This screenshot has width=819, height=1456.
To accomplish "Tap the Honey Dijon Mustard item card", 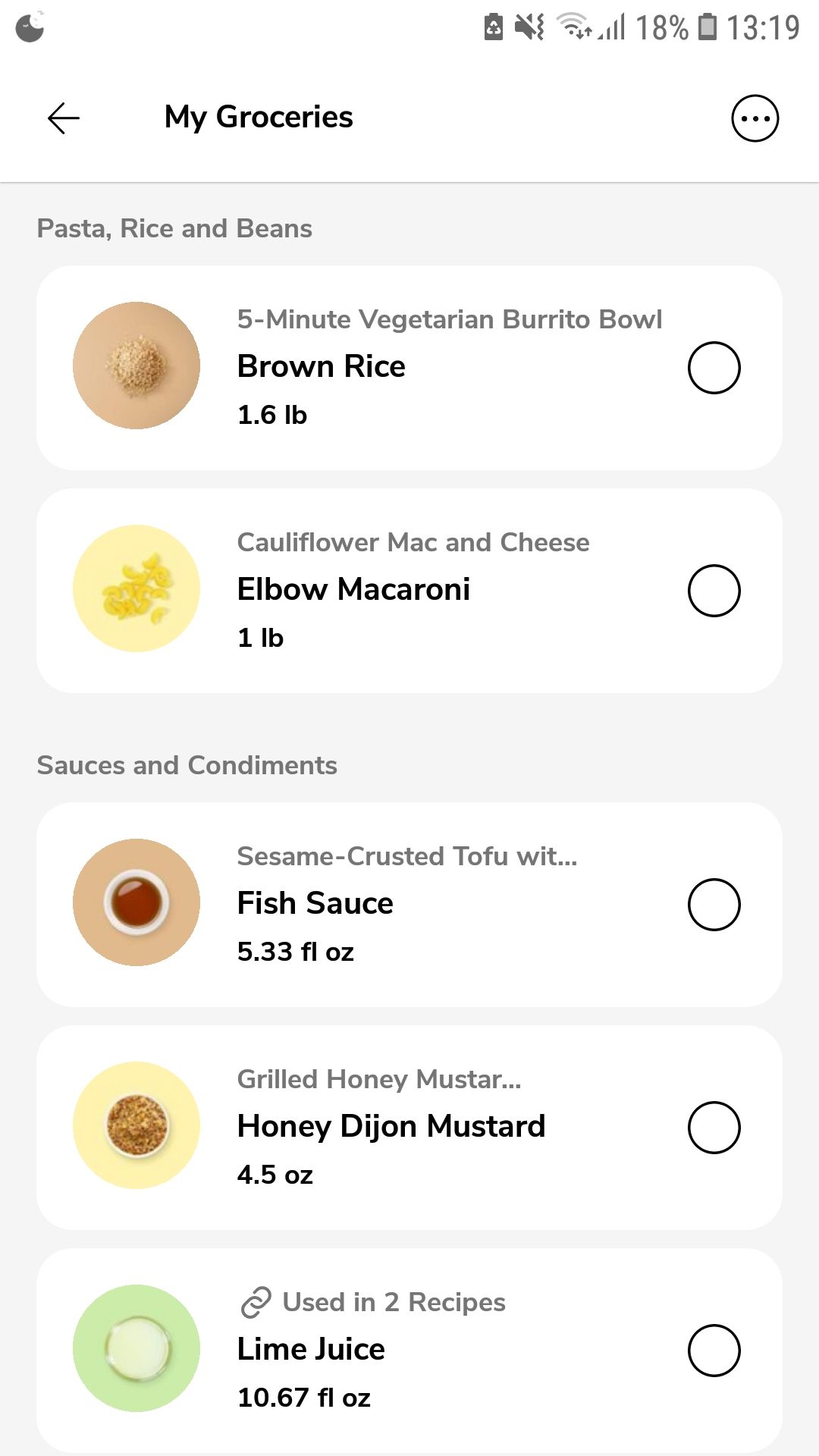I will pyautogui.click(x=409, y=1125).
